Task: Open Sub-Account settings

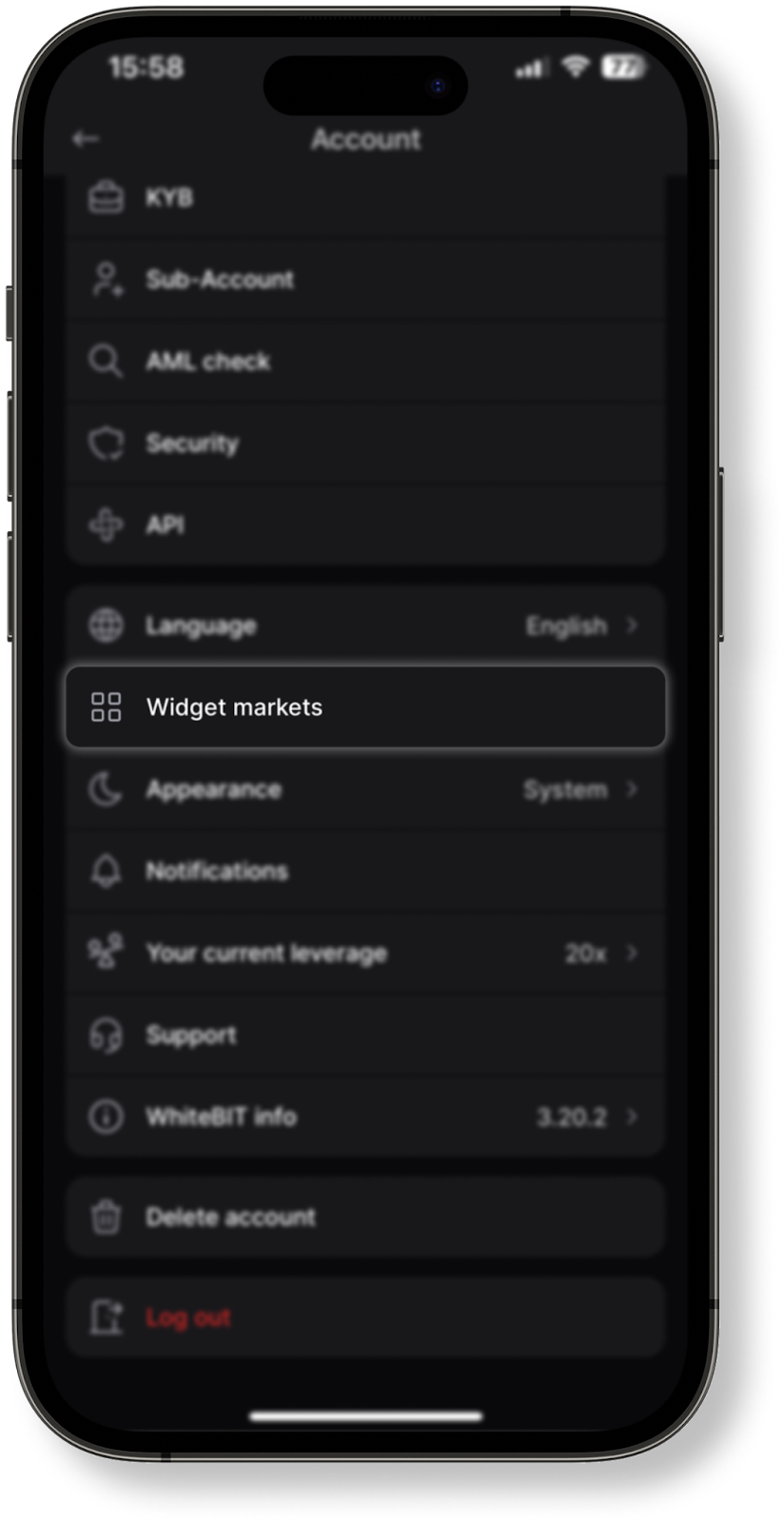Action: tap(365, 279)
